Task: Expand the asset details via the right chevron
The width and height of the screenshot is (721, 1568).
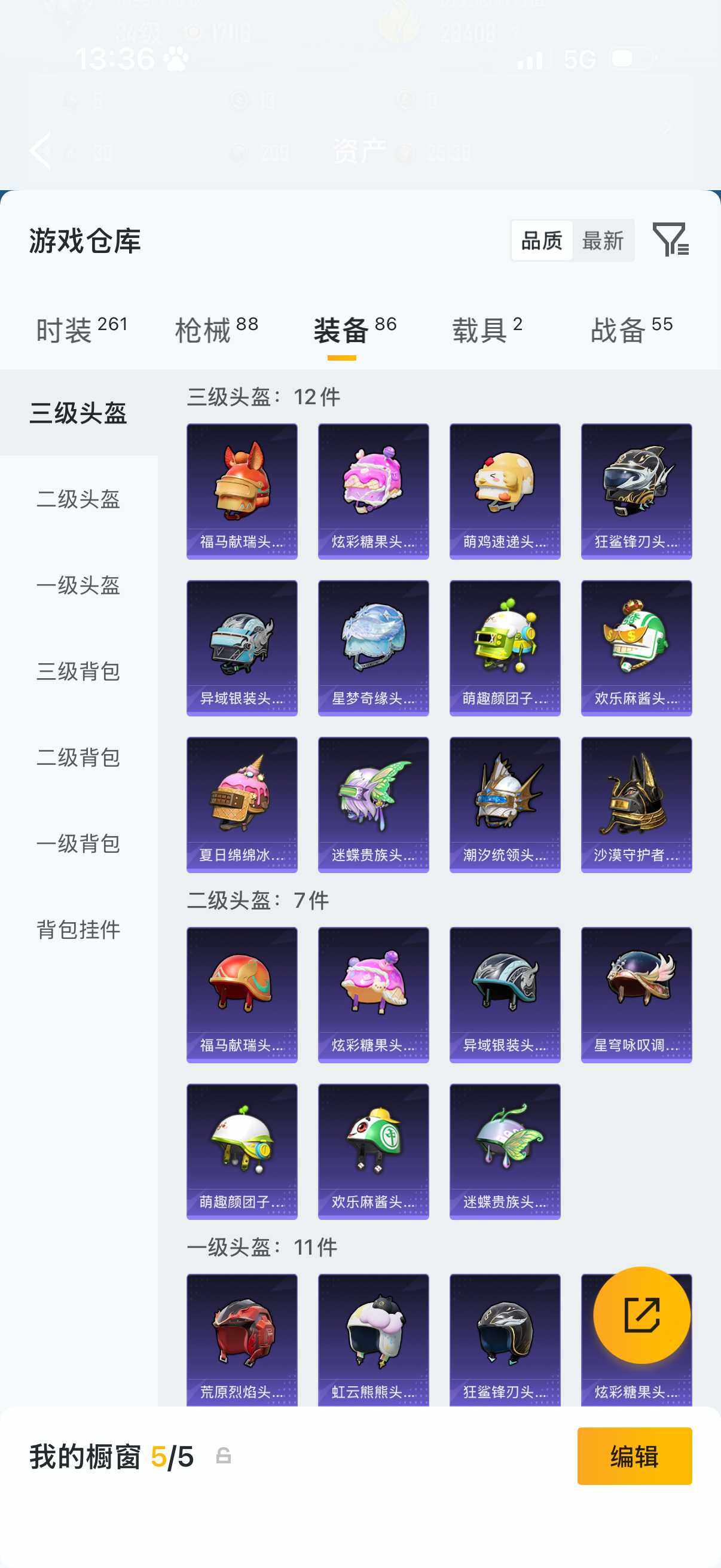Action: pos(667,128)
